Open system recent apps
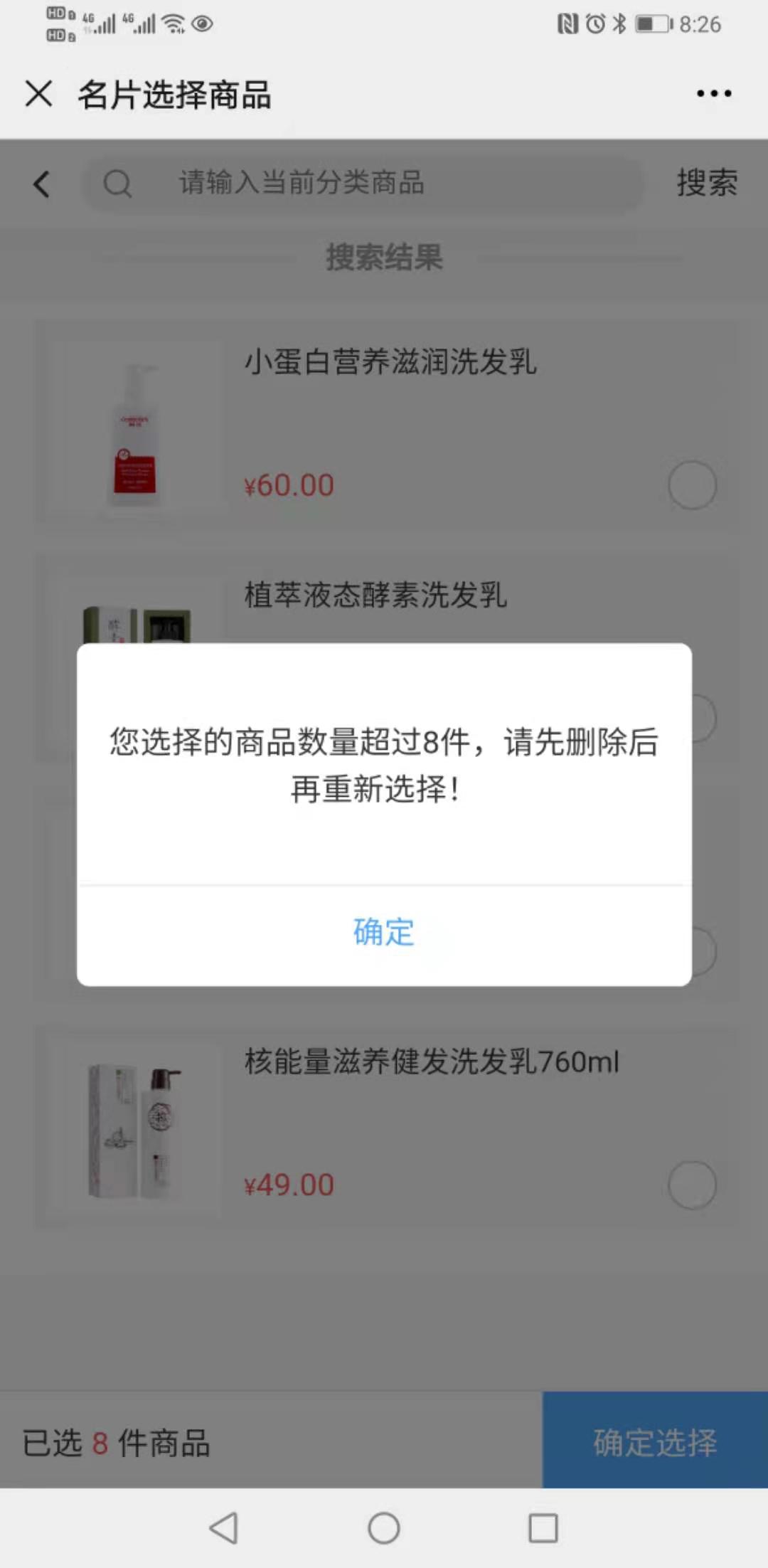Viewport: 768px width, 1568px height. [543, 1528]
